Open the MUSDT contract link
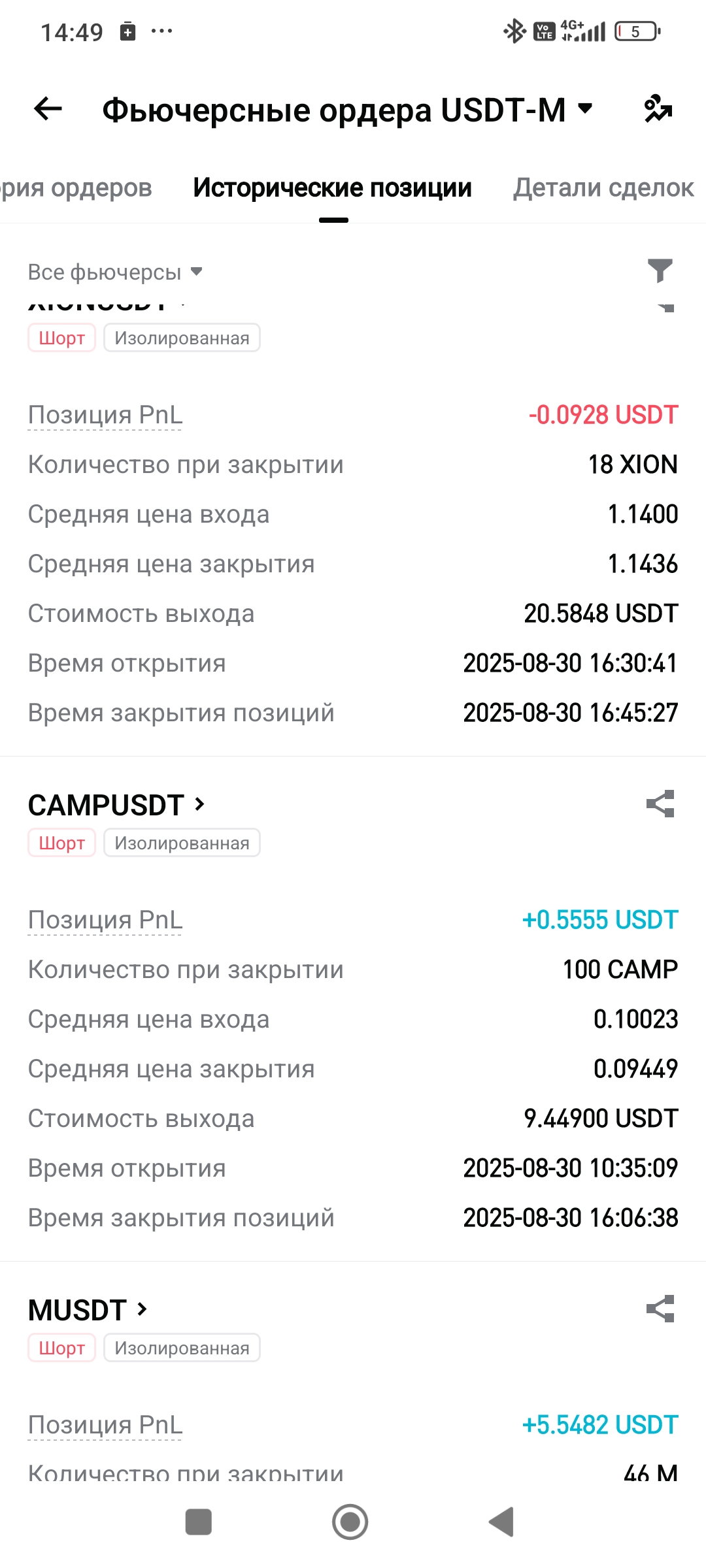The width and height of the screenshot is (706, 1568). tap(88, 1310)
